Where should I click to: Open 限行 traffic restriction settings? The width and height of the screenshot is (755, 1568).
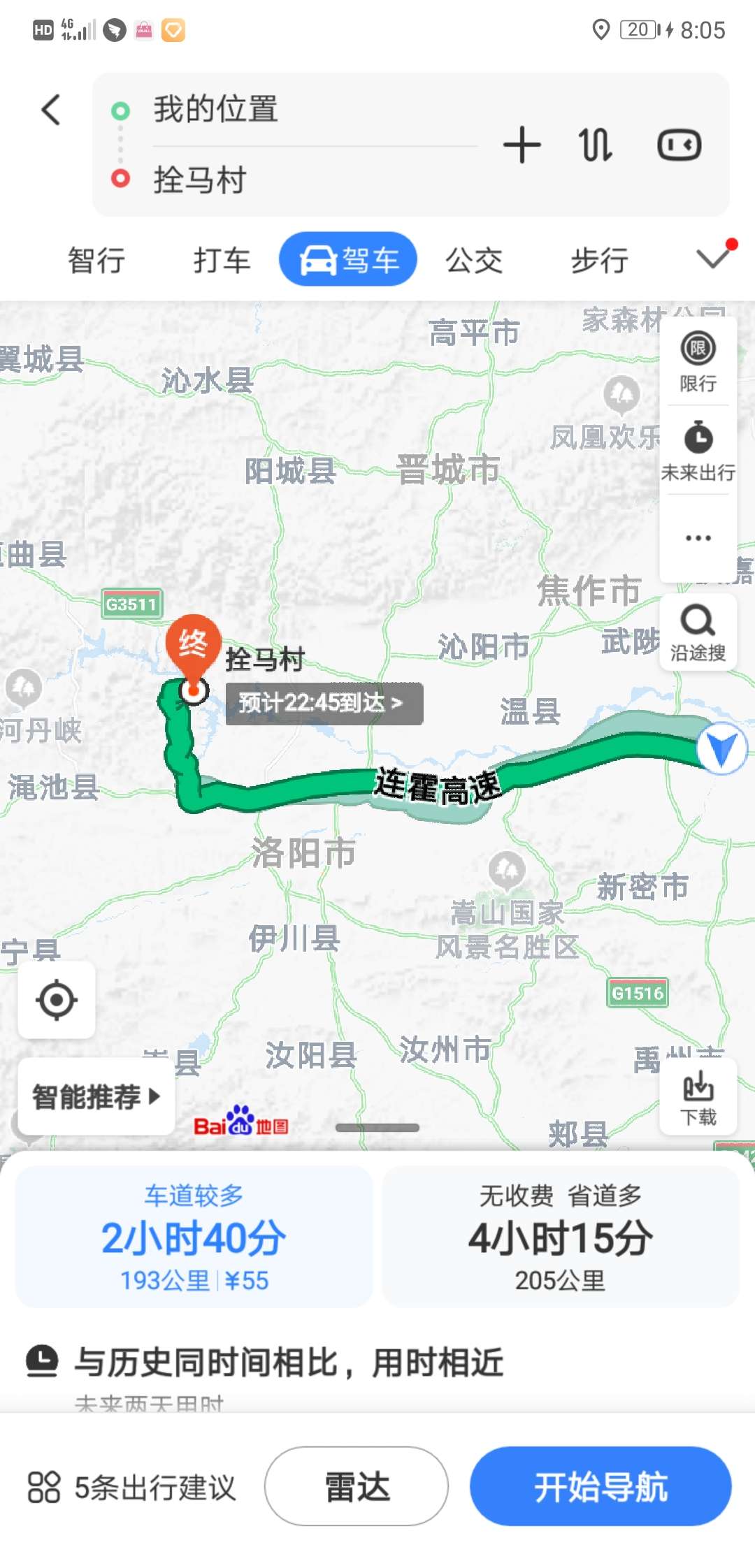point(698,362)
